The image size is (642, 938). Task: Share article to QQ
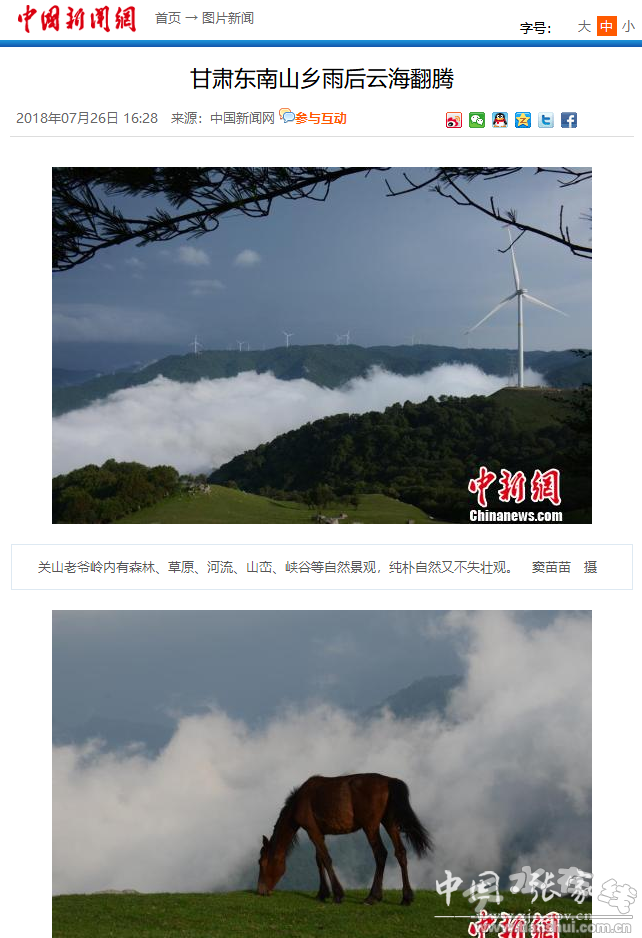(x=500, y=120)
